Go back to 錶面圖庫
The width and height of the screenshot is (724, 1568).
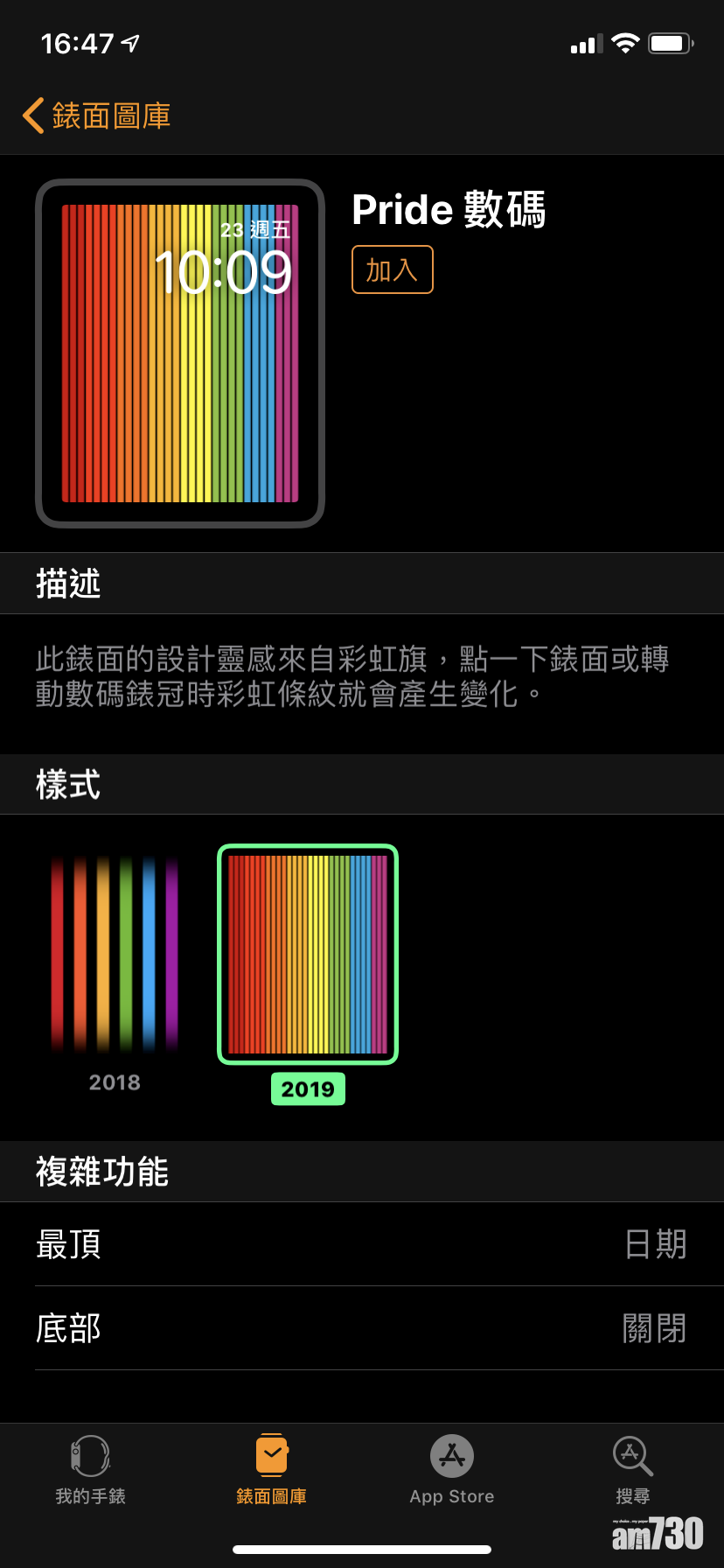(96, 115)
